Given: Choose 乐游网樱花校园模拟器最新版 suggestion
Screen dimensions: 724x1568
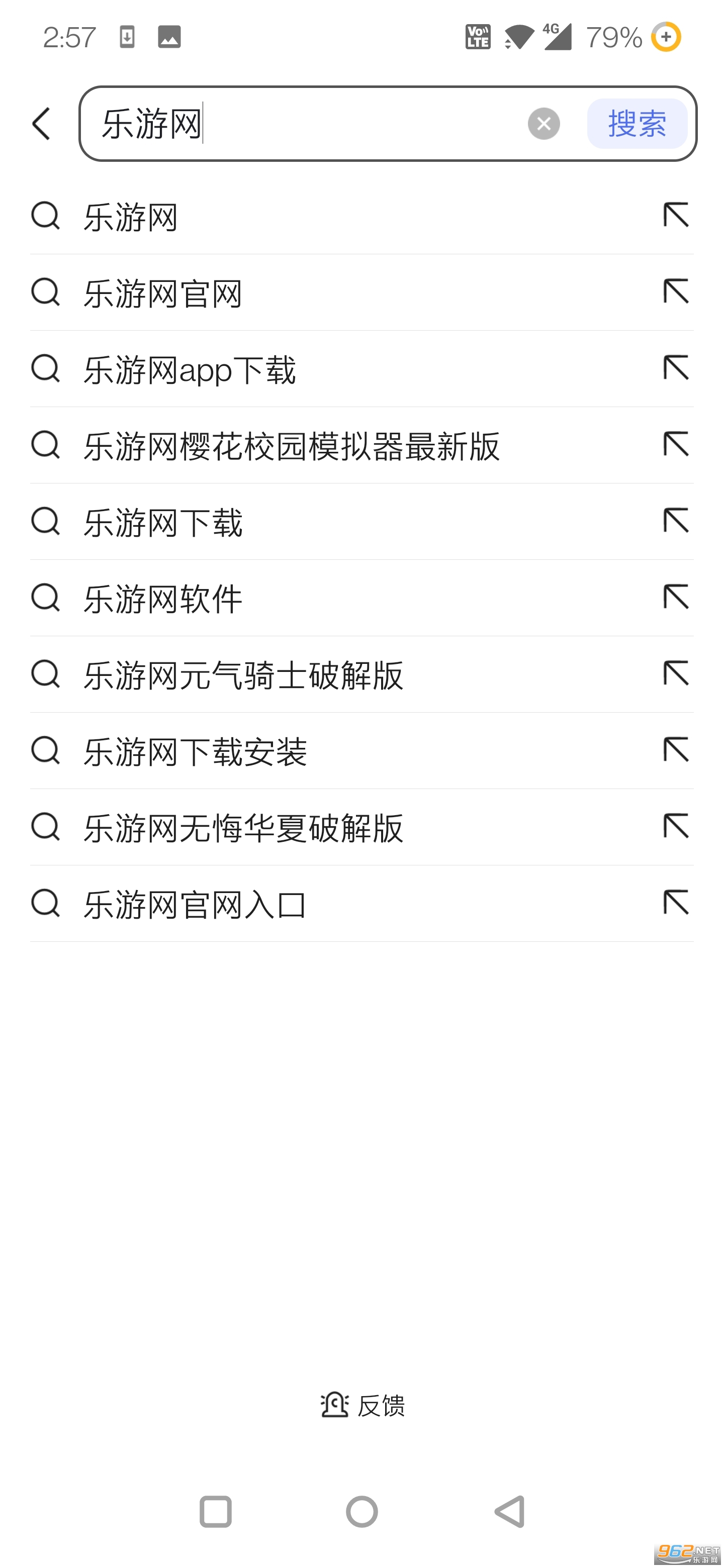Looking at the screenshot, I should coord(291,446).
